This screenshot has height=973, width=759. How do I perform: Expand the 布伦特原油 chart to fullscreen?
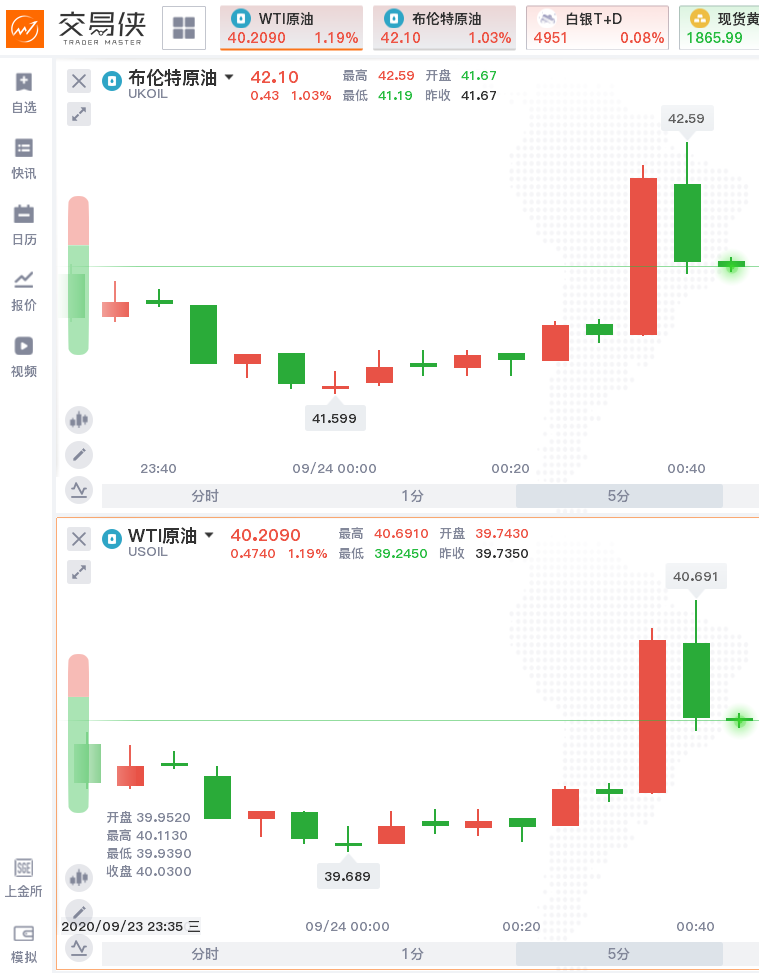point(79,114)
